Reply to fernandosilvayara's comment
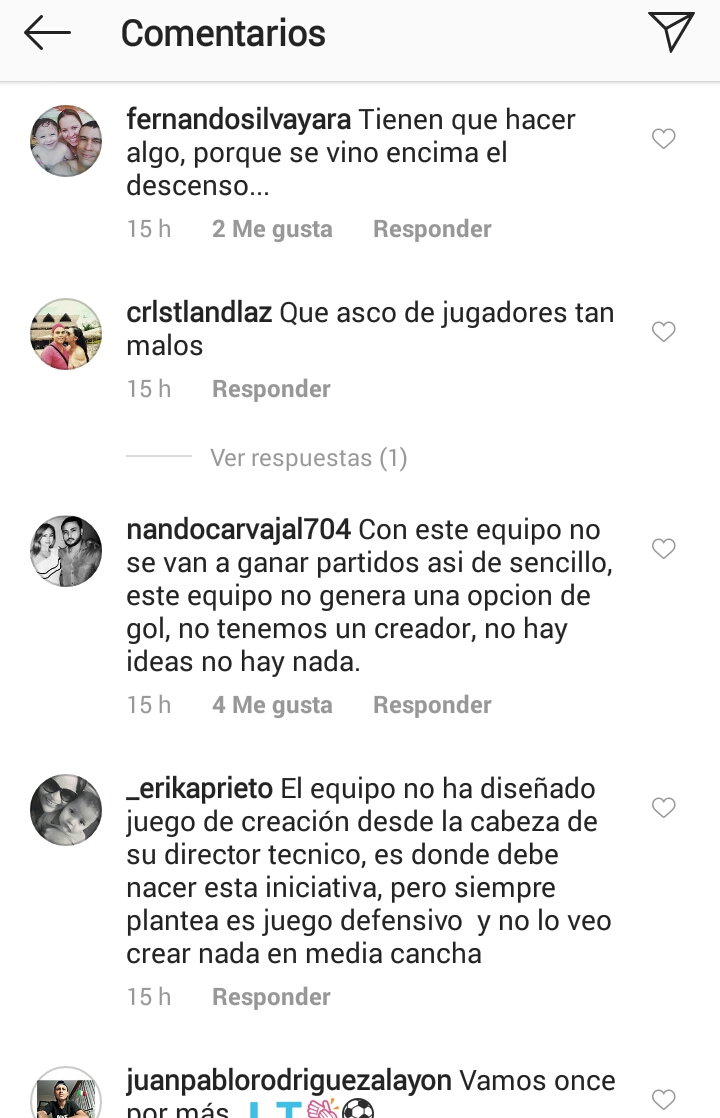The image size is (720, 1118). point(432,229)
